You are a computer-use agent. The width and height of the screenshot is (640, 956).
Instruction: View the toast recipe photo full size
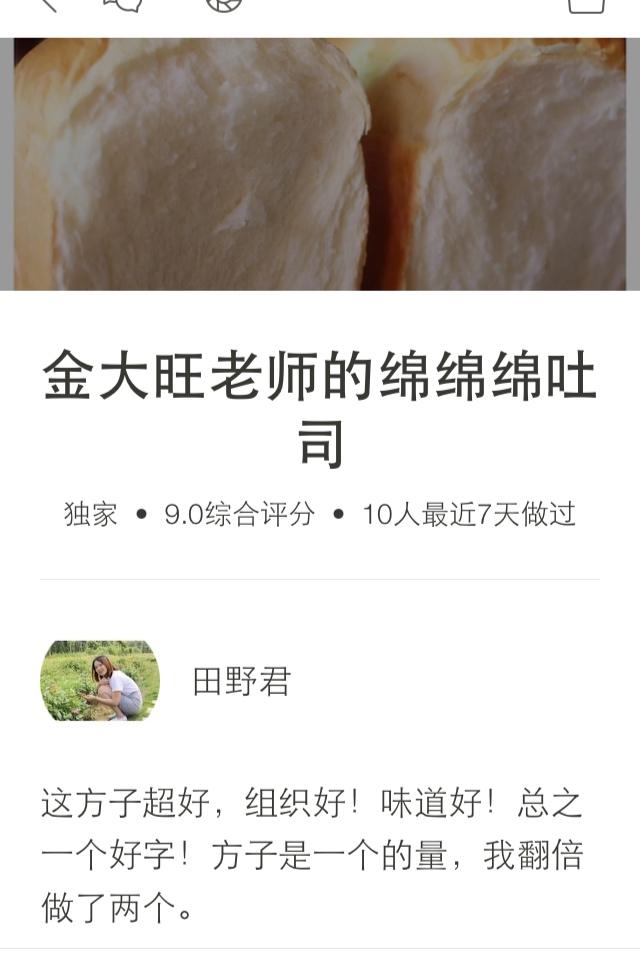tap(320, 165)
